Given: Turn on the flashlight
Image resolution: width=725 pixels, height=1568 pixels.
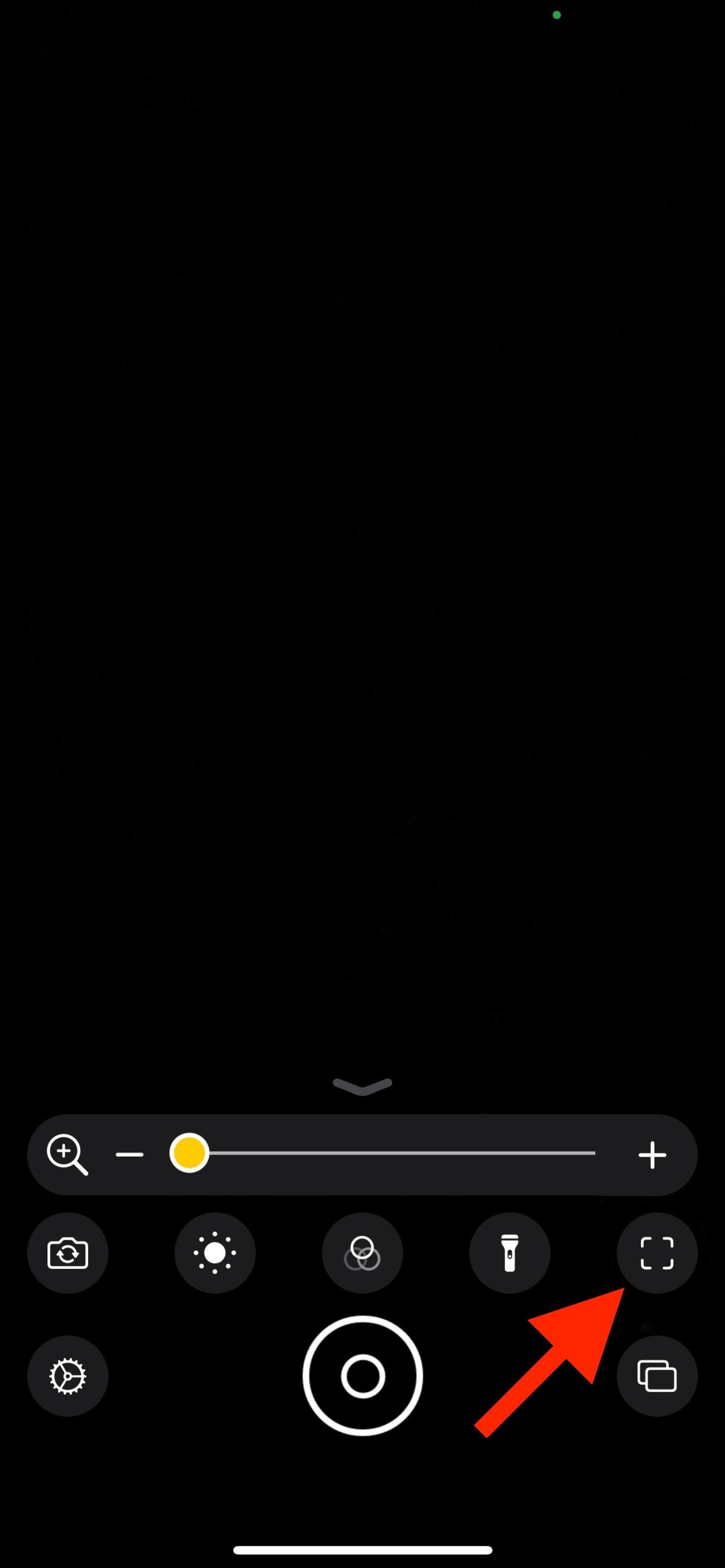Looking at the screenshot, I should 509,1253.
